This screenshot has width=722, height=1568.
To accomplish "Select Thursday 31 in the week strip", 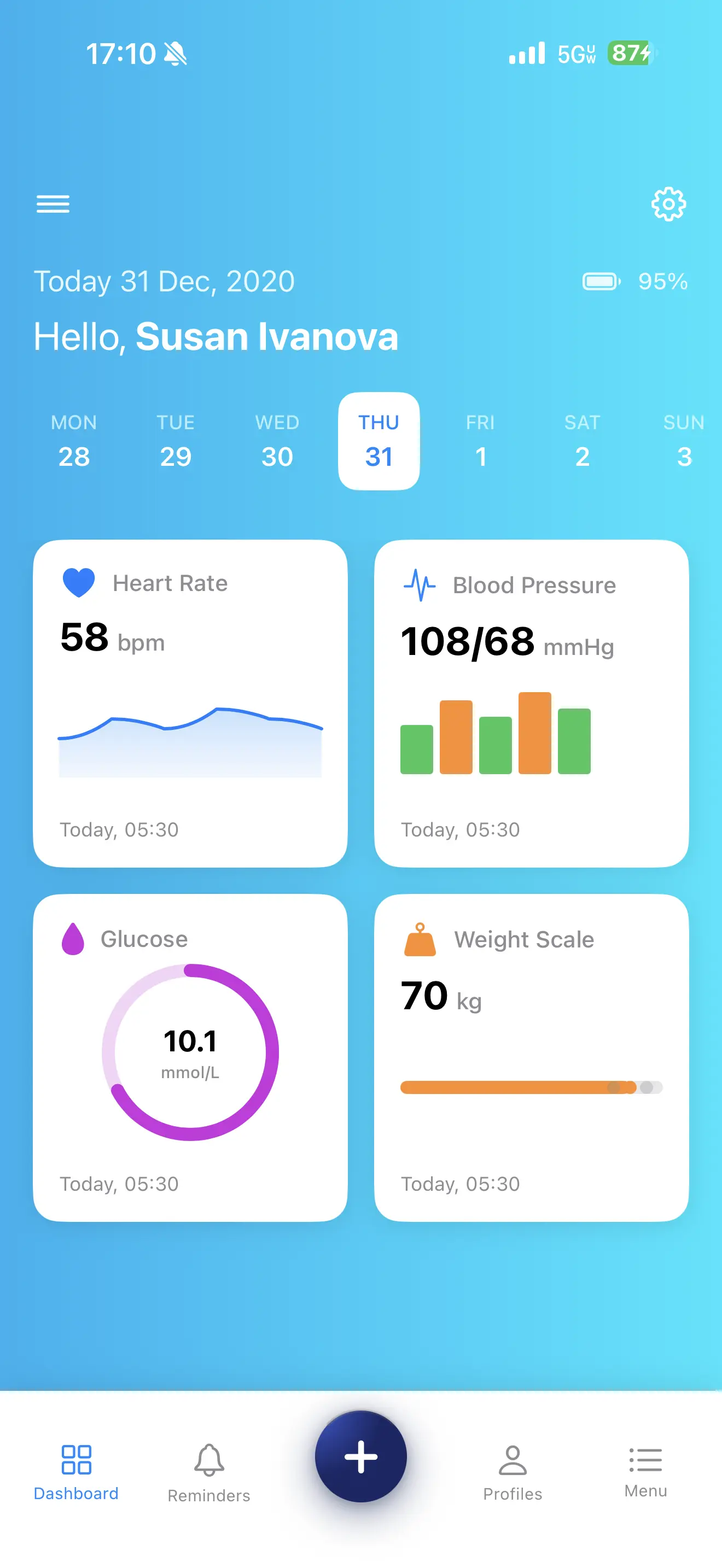I will (379, 441).
